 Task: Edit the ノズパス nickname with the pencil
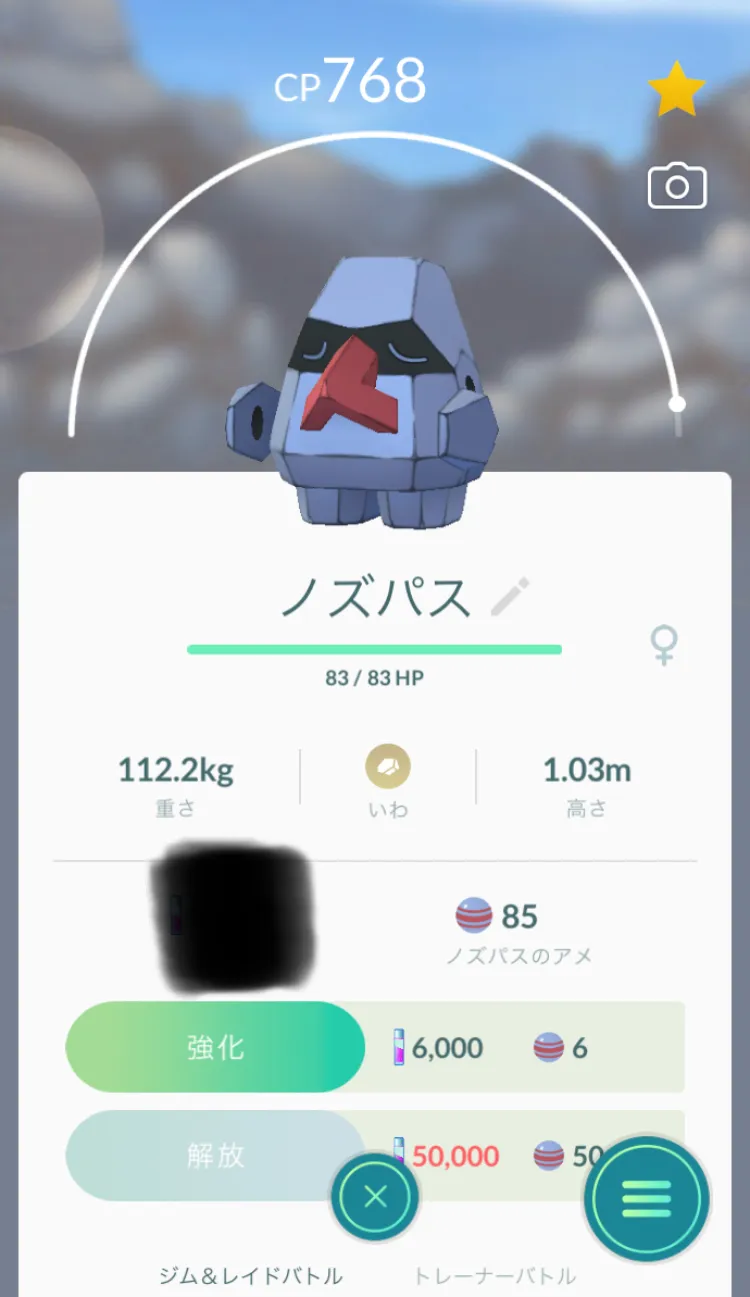pyautogui.click(x=511, y=597)
